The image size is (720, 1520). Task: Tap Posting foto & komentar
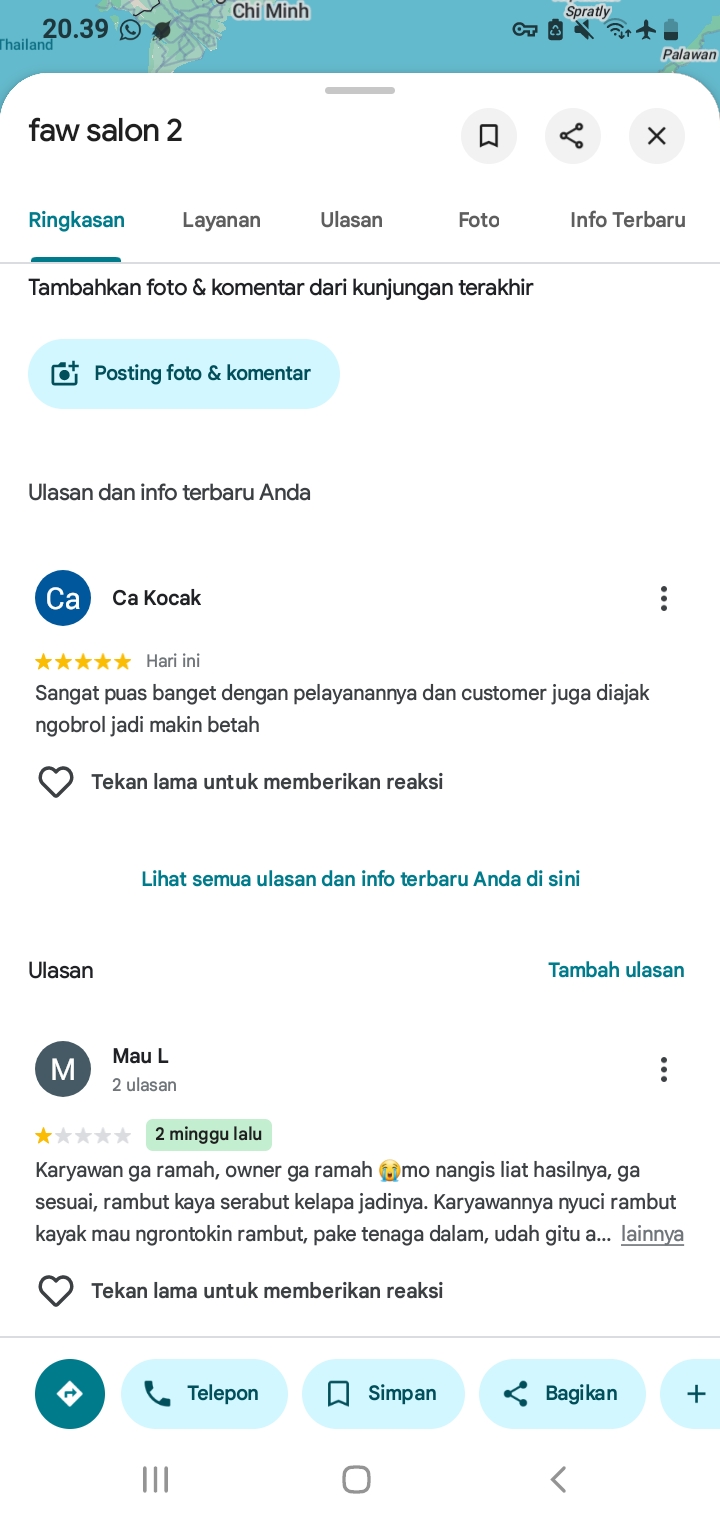click(x=184, y=373)
